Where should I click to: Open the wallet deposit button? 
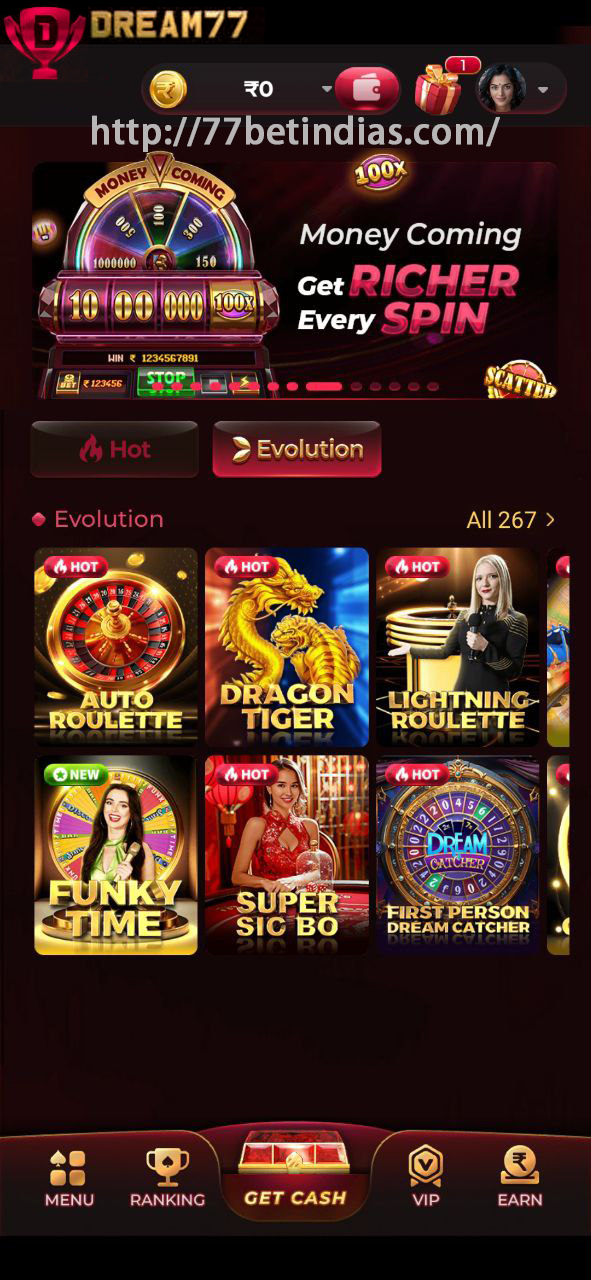(x=366, y=90)
